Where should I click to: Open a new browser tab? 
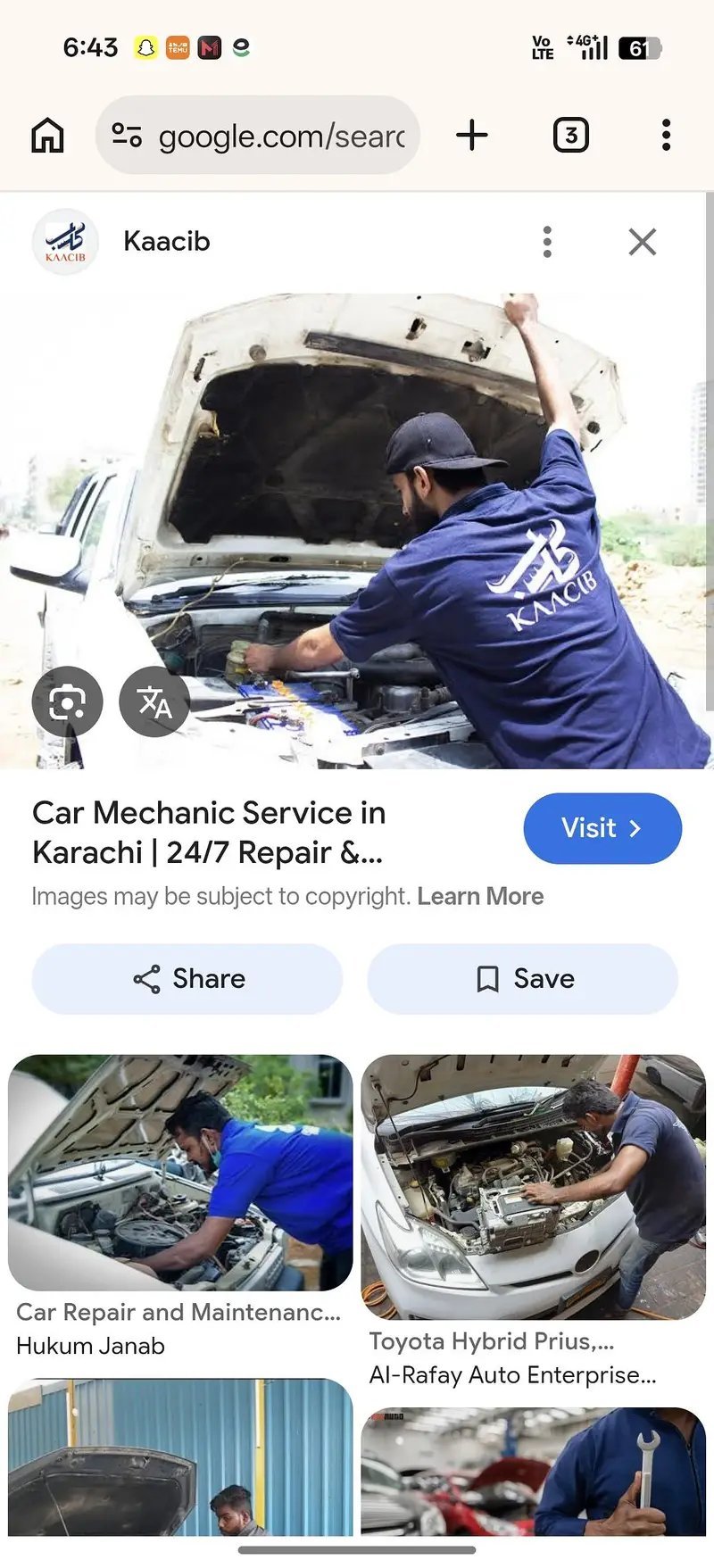click(472, 136)
